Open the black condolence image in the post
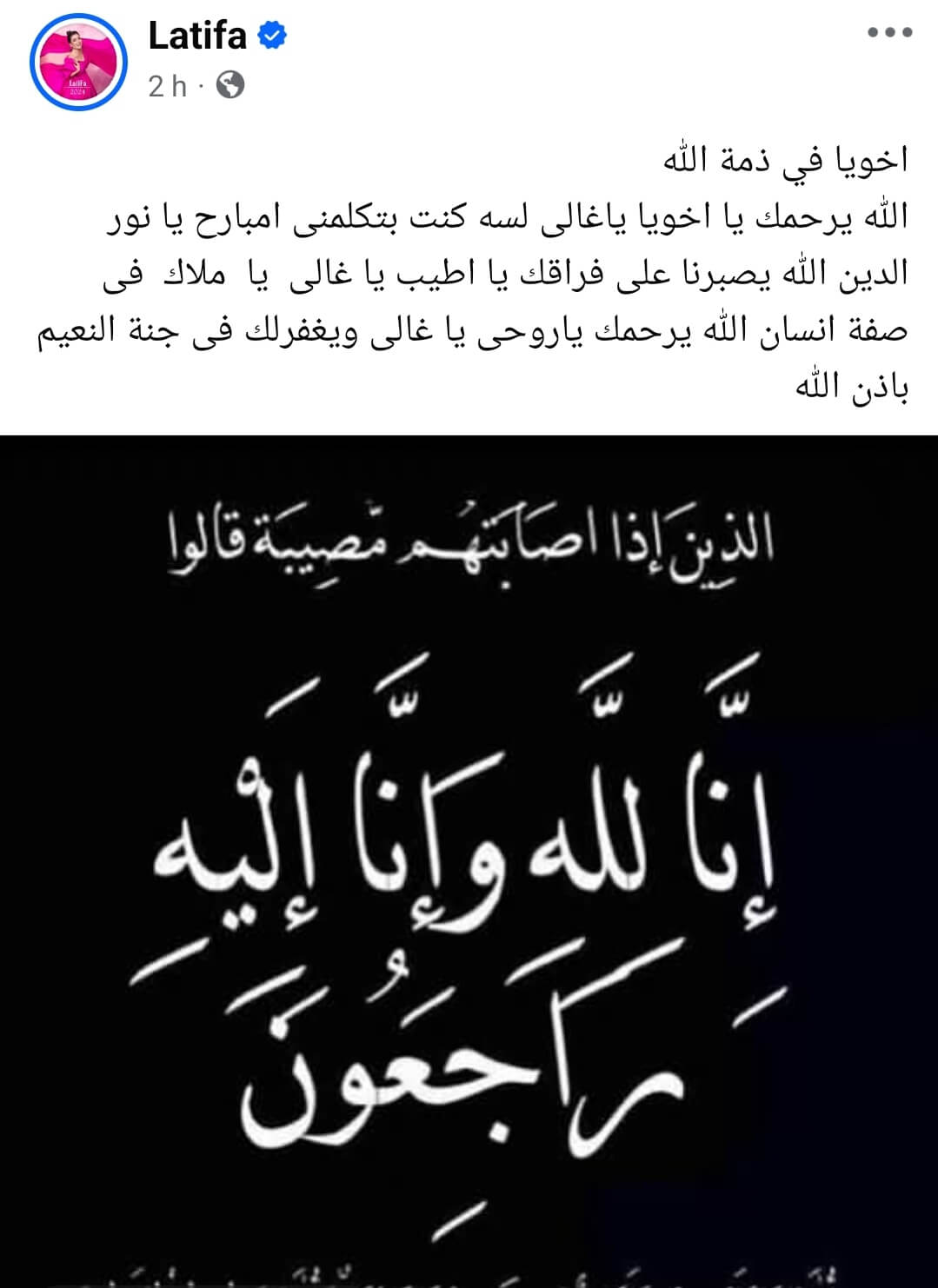938x1288 pixels. 469,860
